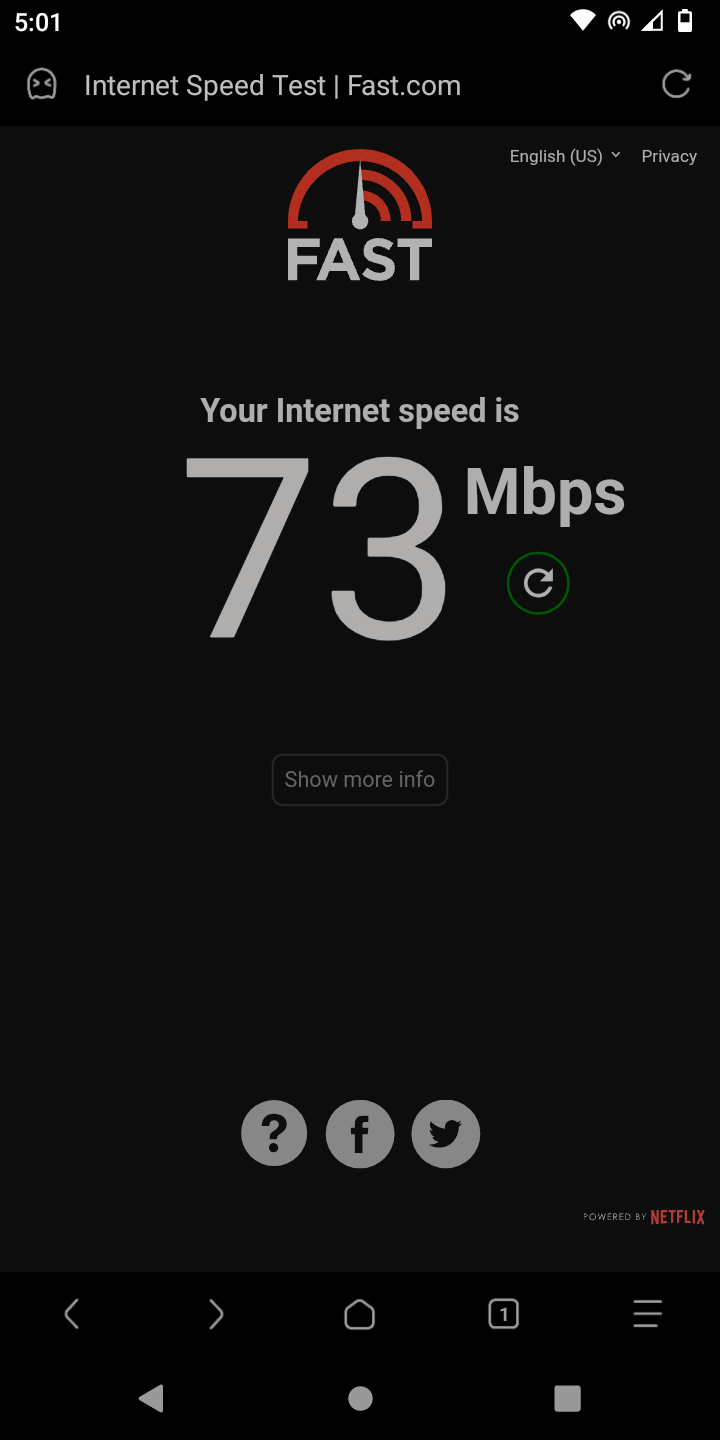
Task: Follow the Powered by Netflix link
Action: [x=645, y=1217]
